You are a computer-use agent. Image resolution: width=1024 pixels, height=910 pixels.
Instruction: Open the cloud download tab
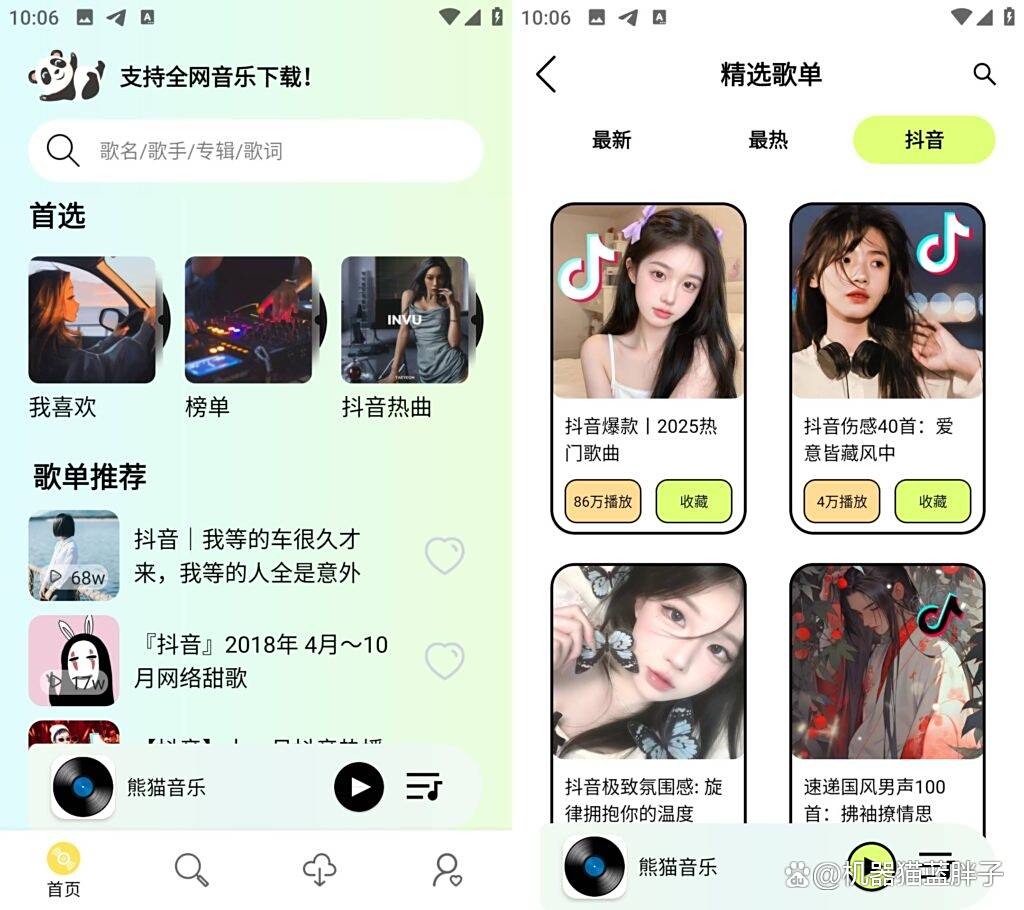319,870
